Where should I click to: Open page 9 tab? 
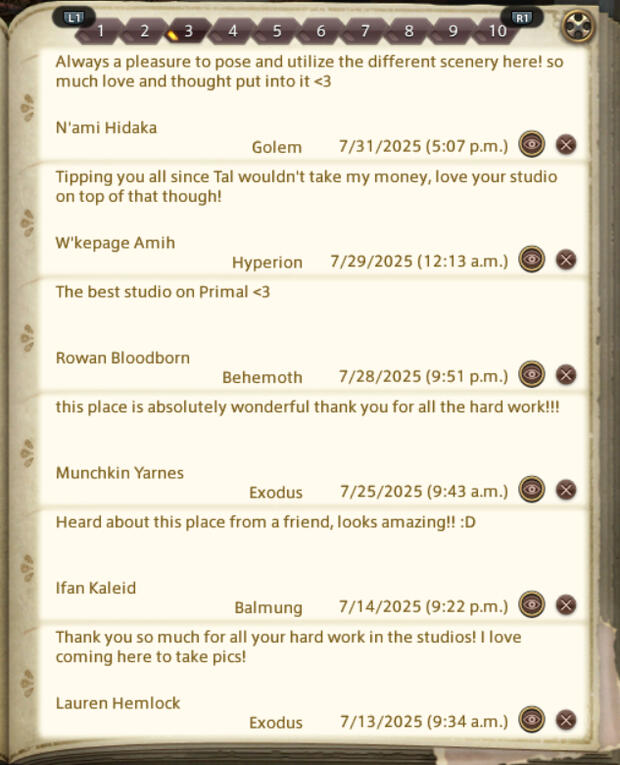(x=453, y=31)
